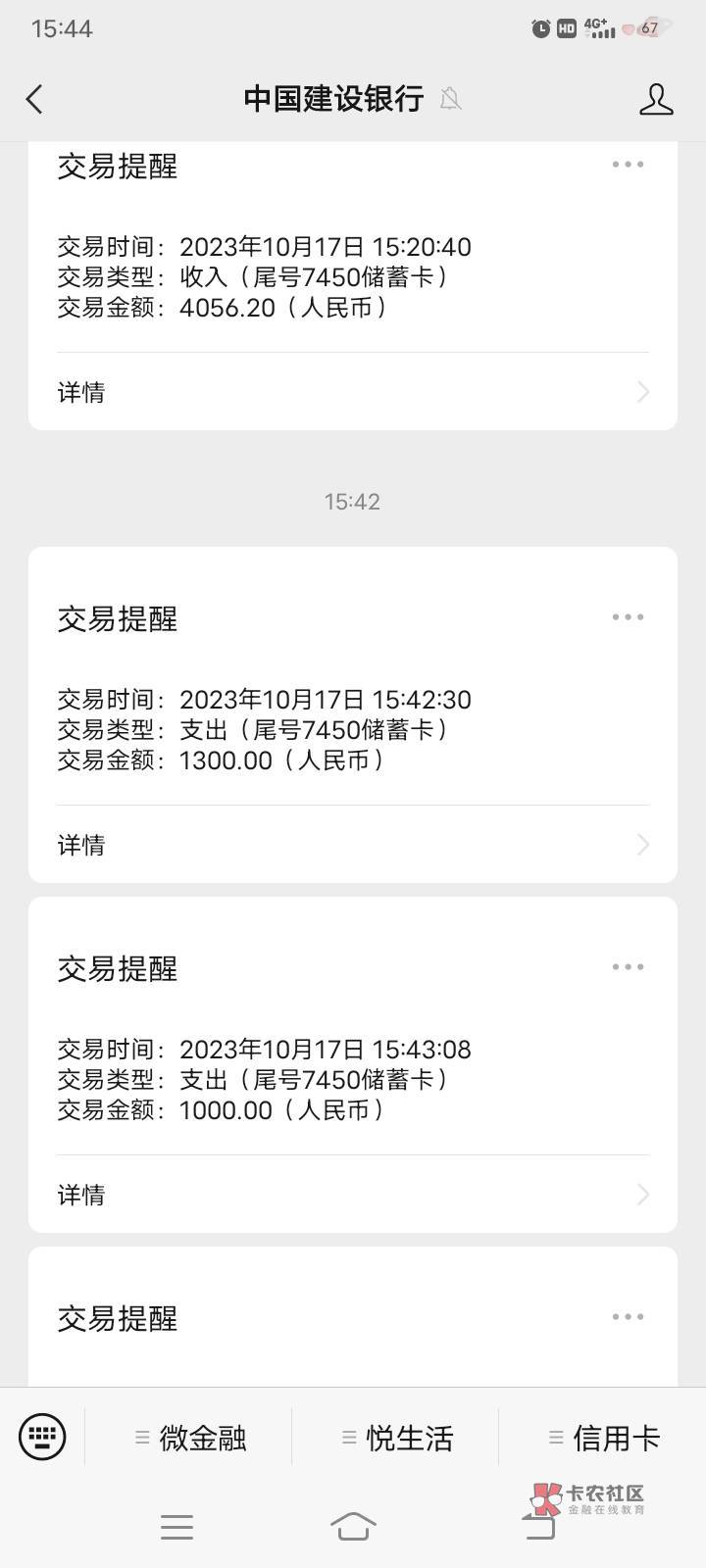Open the system recent apps menu
Screen dimensions: 706x1568
tap(176, 1527)
